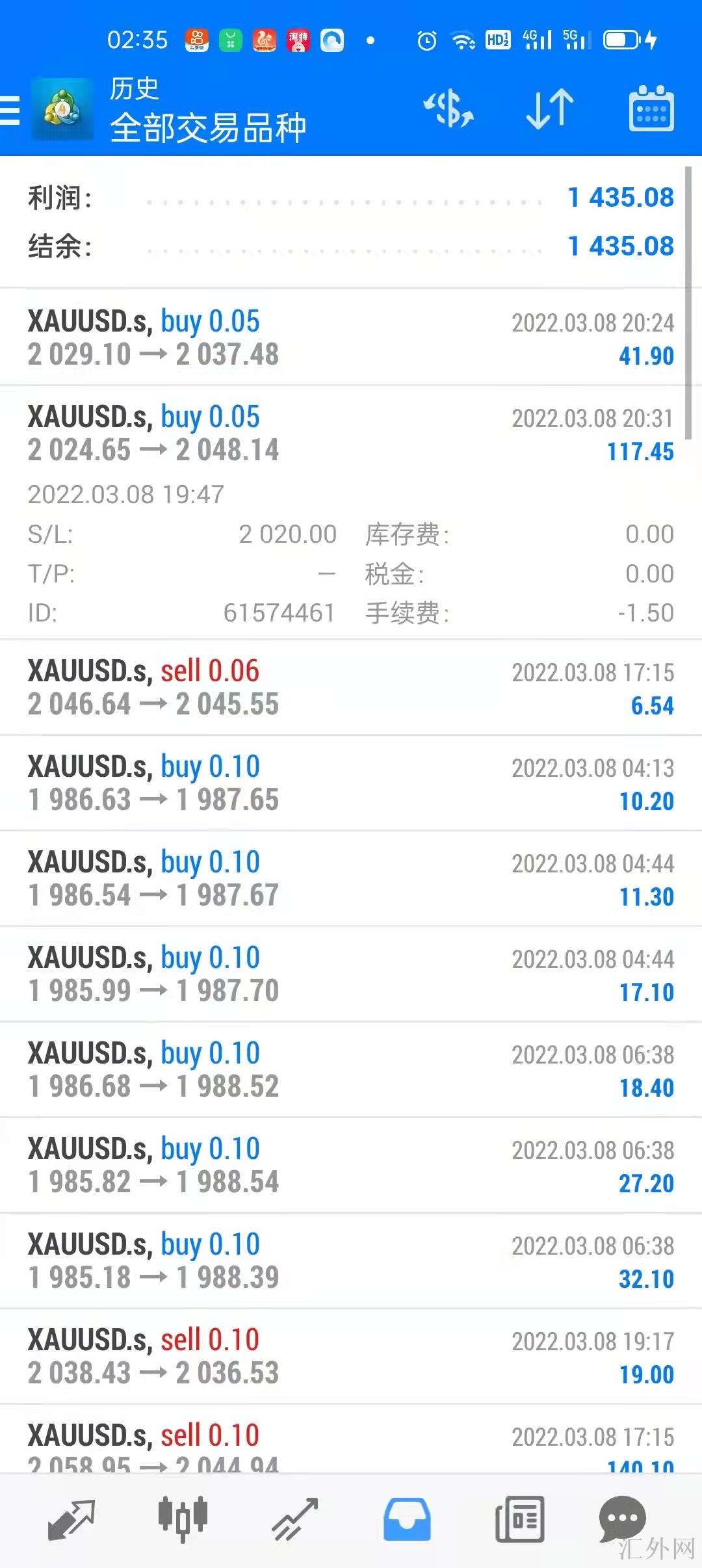The height and width of the screenshot is (1568, 702).
Task: Expand the sell 0.10 trade with profit 19.00
Action: coord(351,1357)
